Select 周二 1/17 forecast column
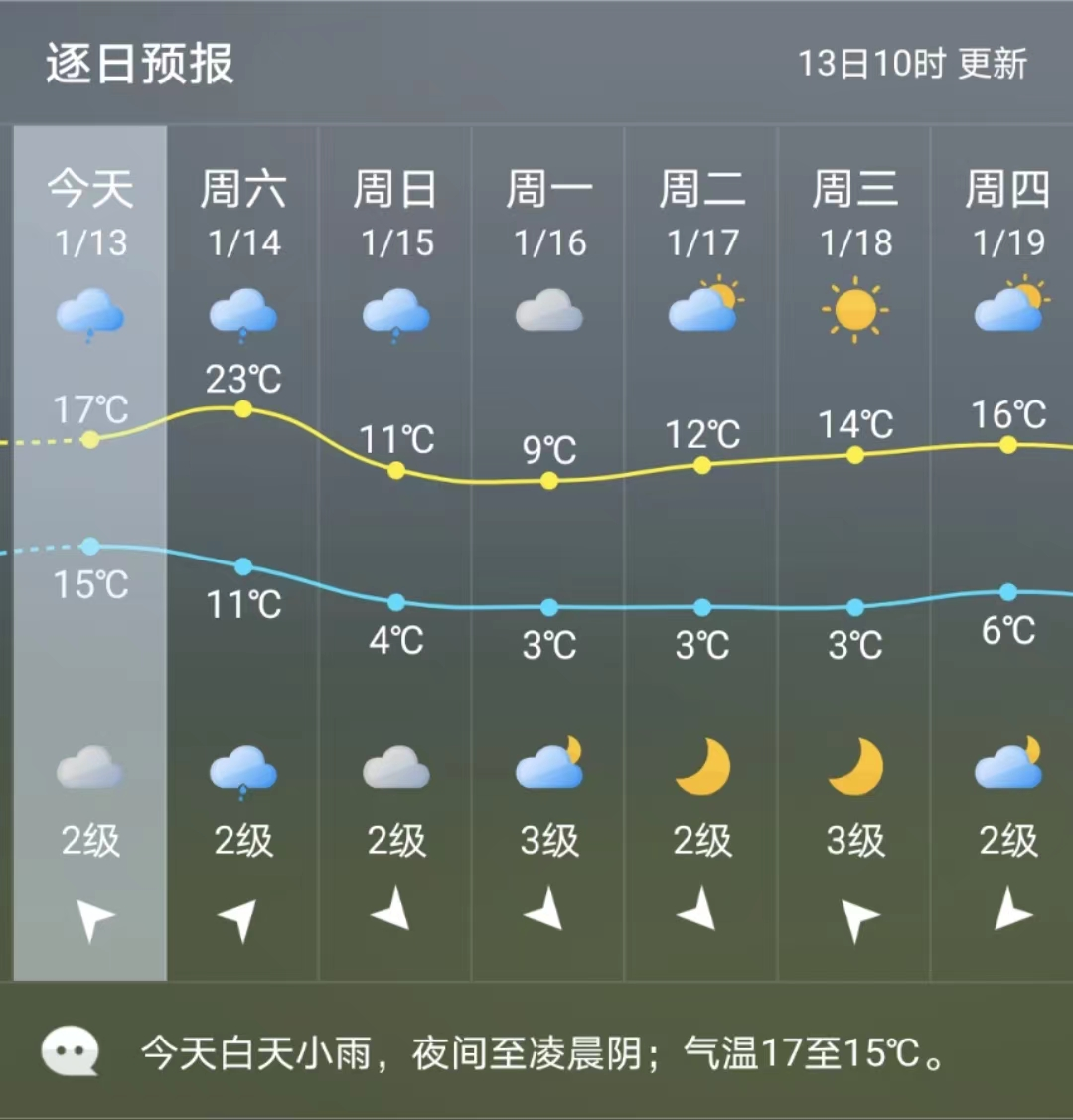Screen dimensions: 1073x1120 click(702, 552)
